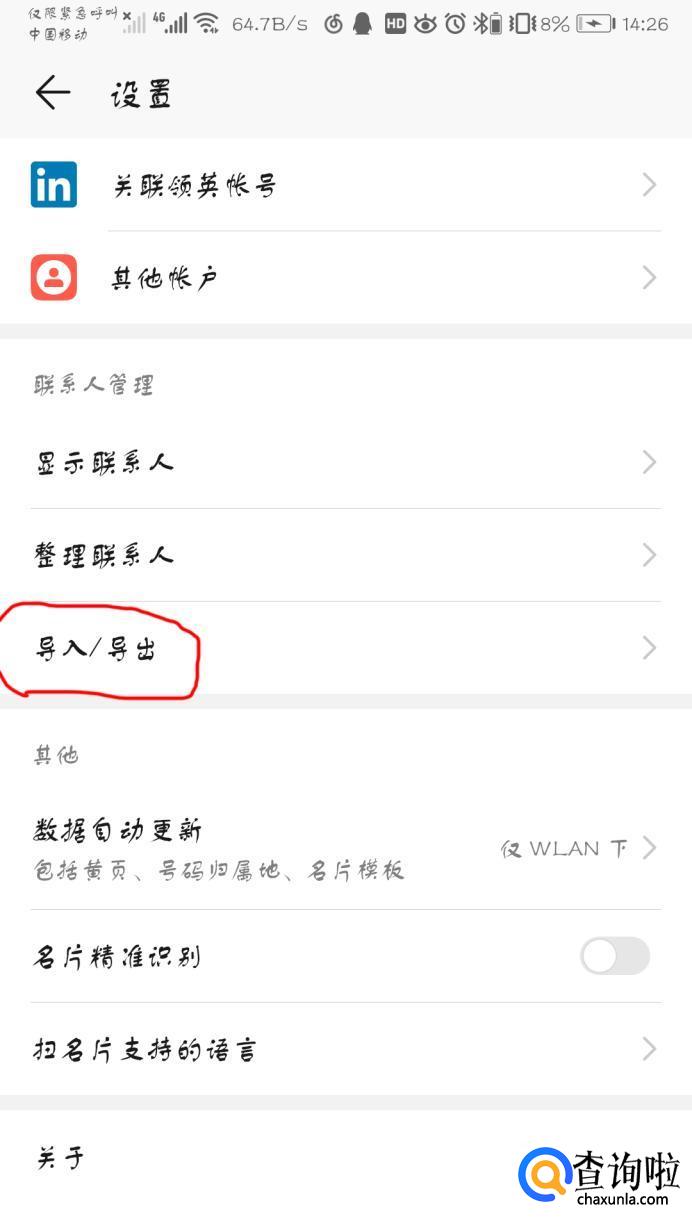Image resolution: width=692 pixels, height=1230 pixels.
Task: Toggle 名片精准识别 switch
Action: coord(614,956)
